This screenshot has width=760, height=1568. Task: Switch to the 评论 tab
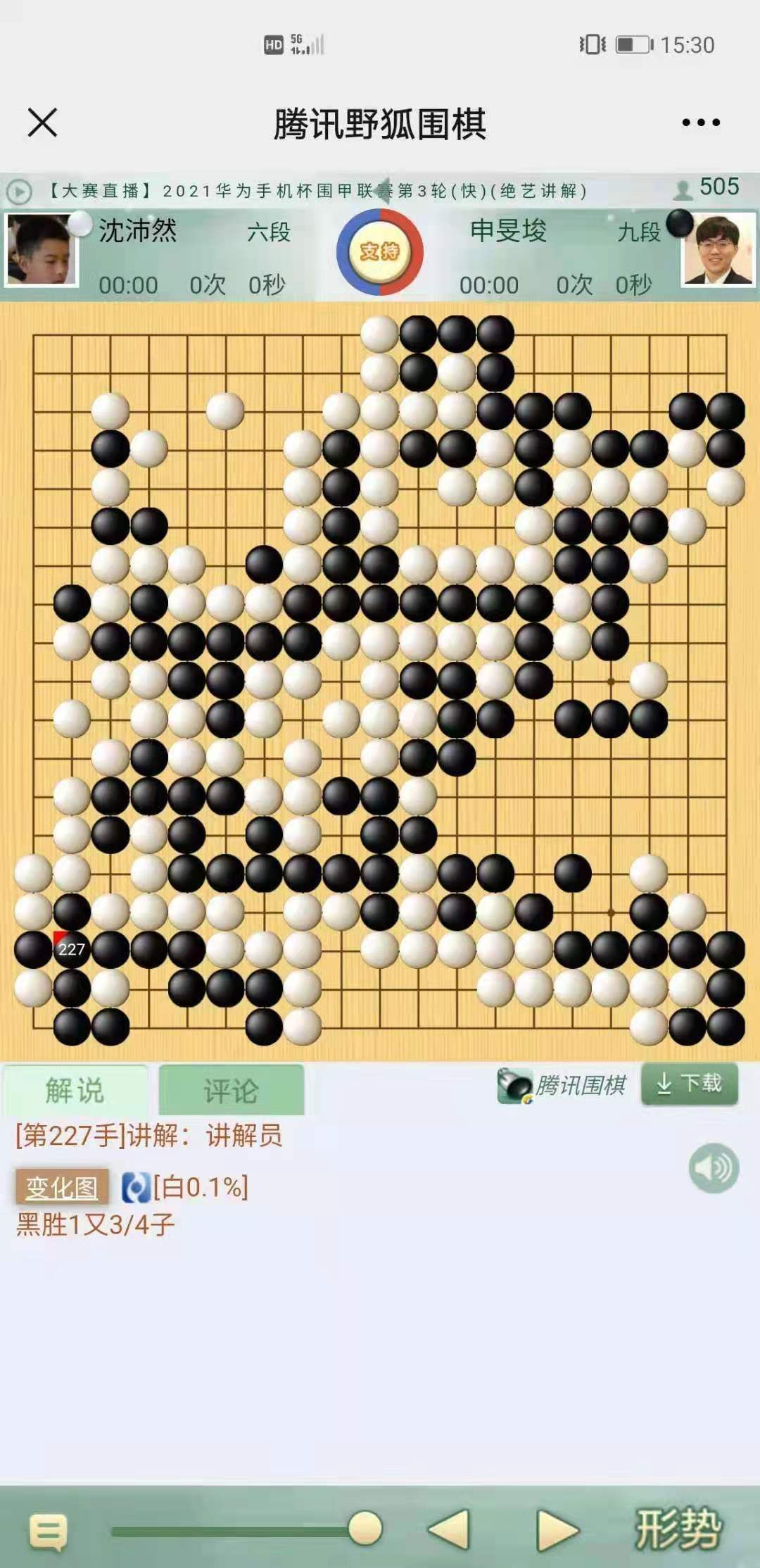[x=232, y=1090]
